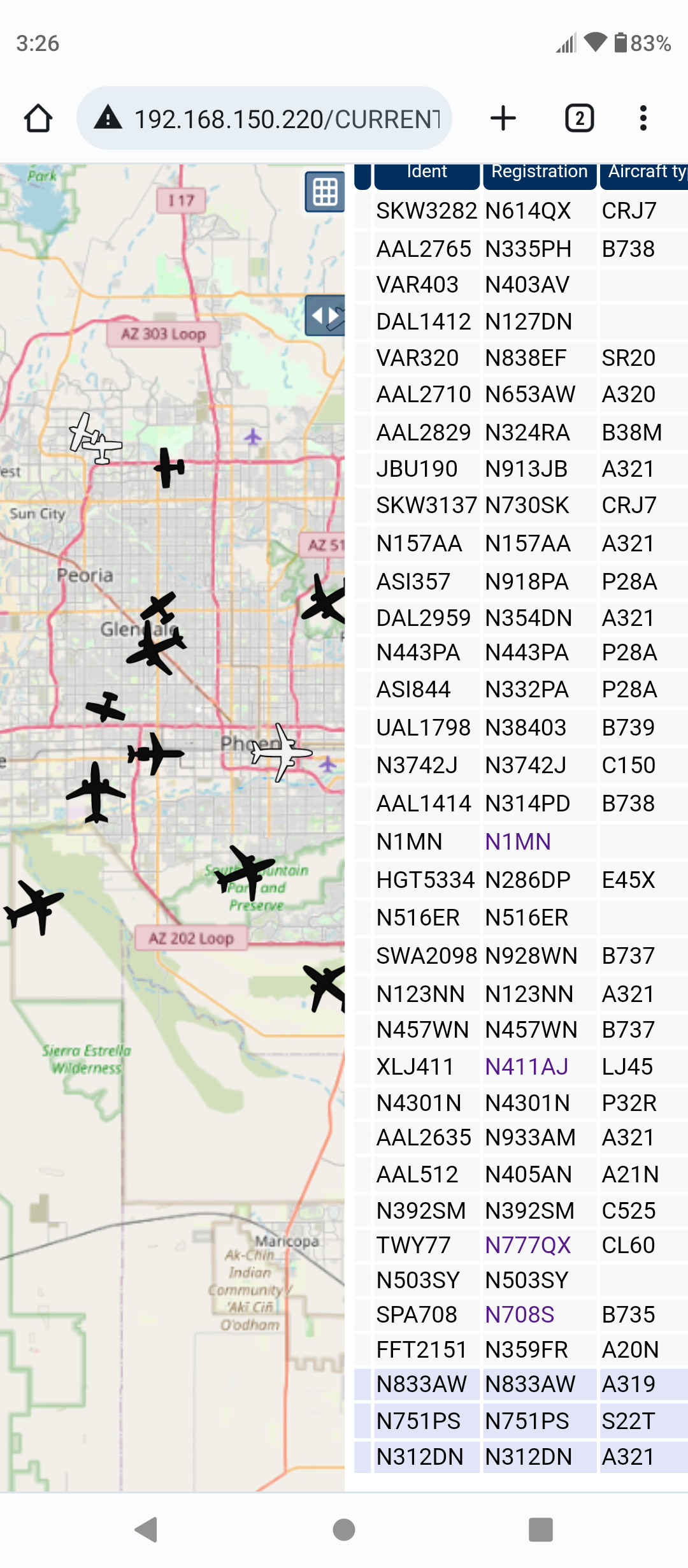Open the browser home page
This screenshot has width=688, height=1568.
click(x=38, y=119)
